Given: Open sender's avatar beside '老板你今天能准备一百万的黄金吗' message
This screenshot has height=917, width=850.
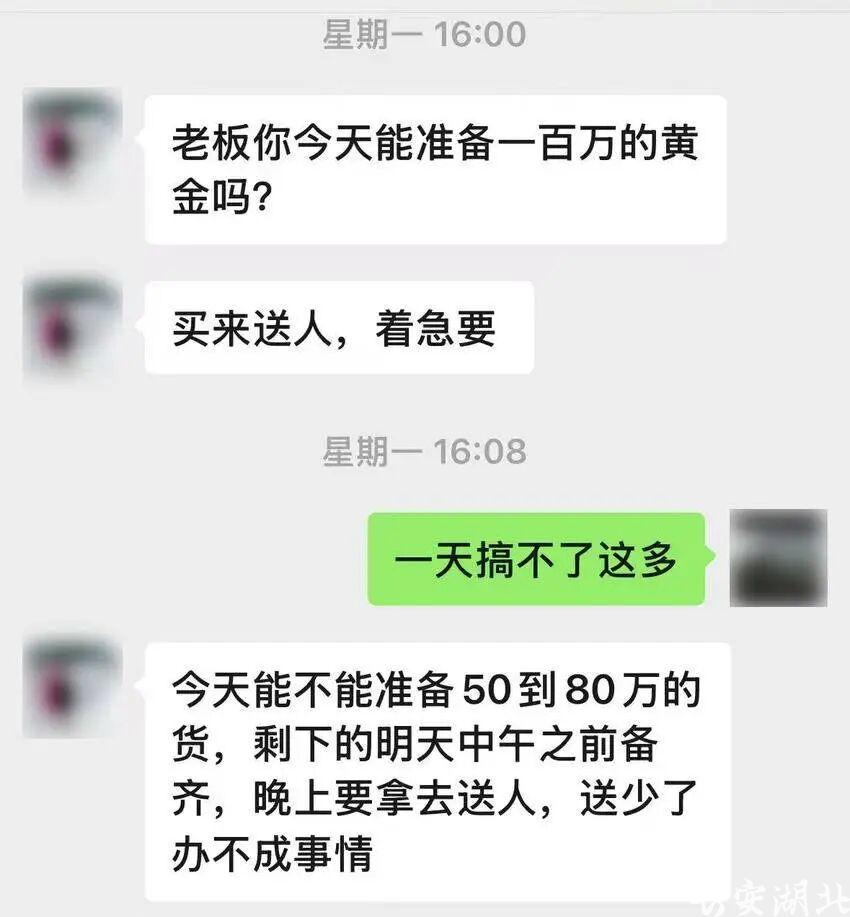Looking at the screenshot, I should [x=72, y=140].
